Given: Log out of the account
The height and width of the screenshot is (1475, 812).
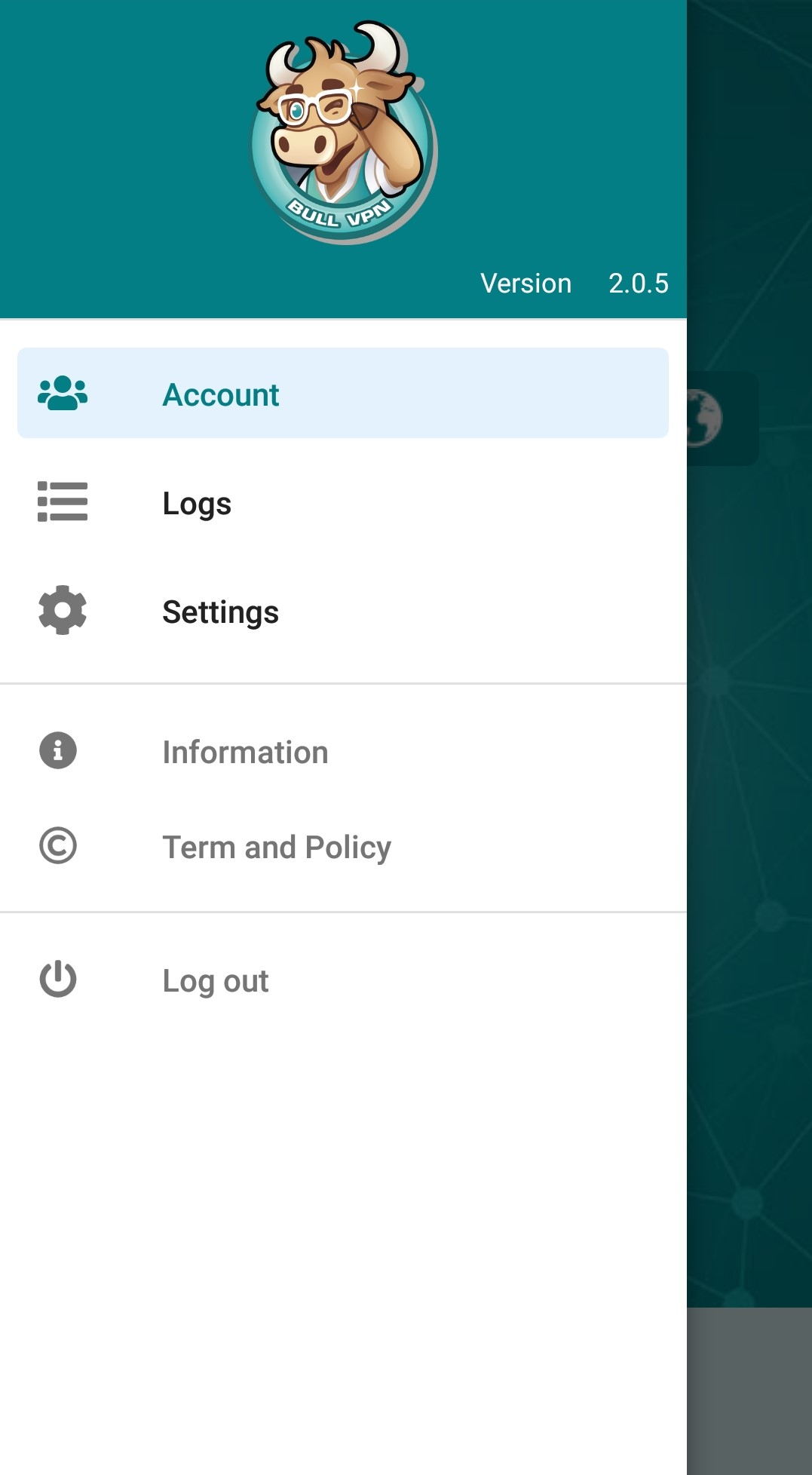Looking at the screenshot, I should click(x=343, y=980).
